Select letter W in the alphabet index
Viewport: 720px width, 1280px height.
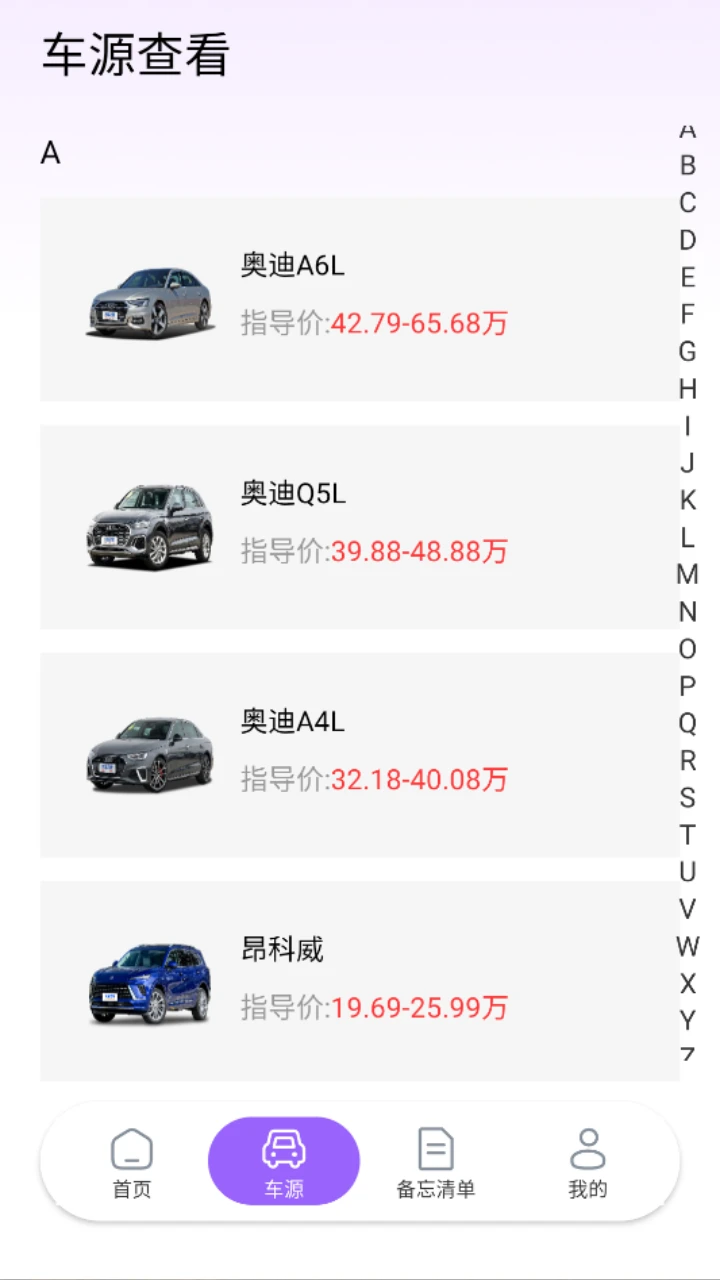point(687,946)
